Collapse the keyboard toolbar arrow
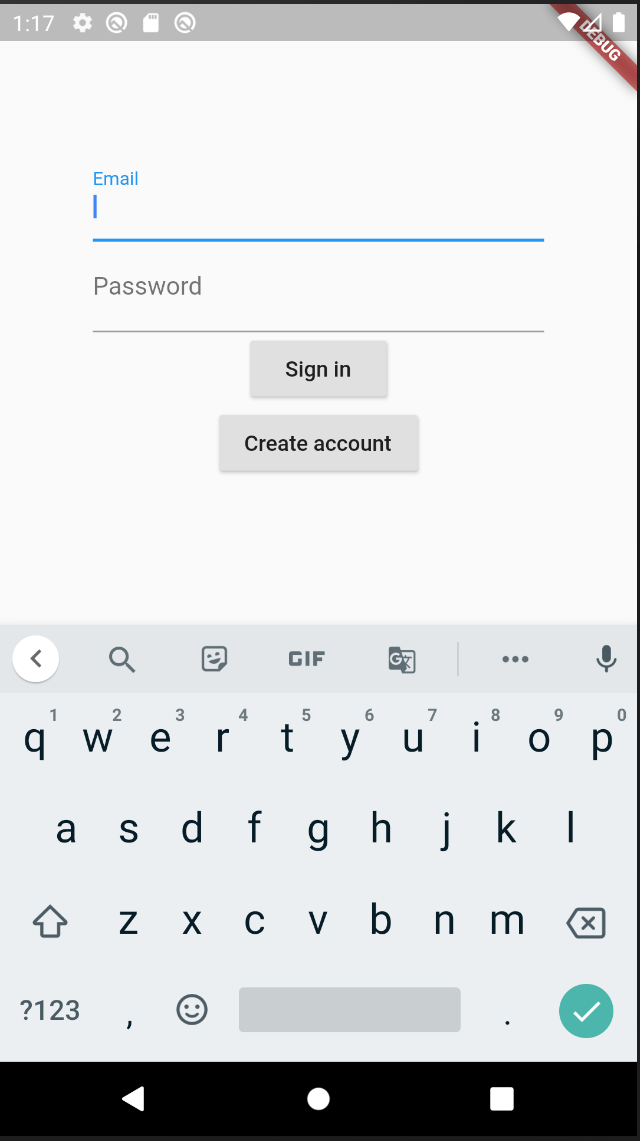Screen dimensions: 640x1141 pyautogui.click(x=36, y=659)
